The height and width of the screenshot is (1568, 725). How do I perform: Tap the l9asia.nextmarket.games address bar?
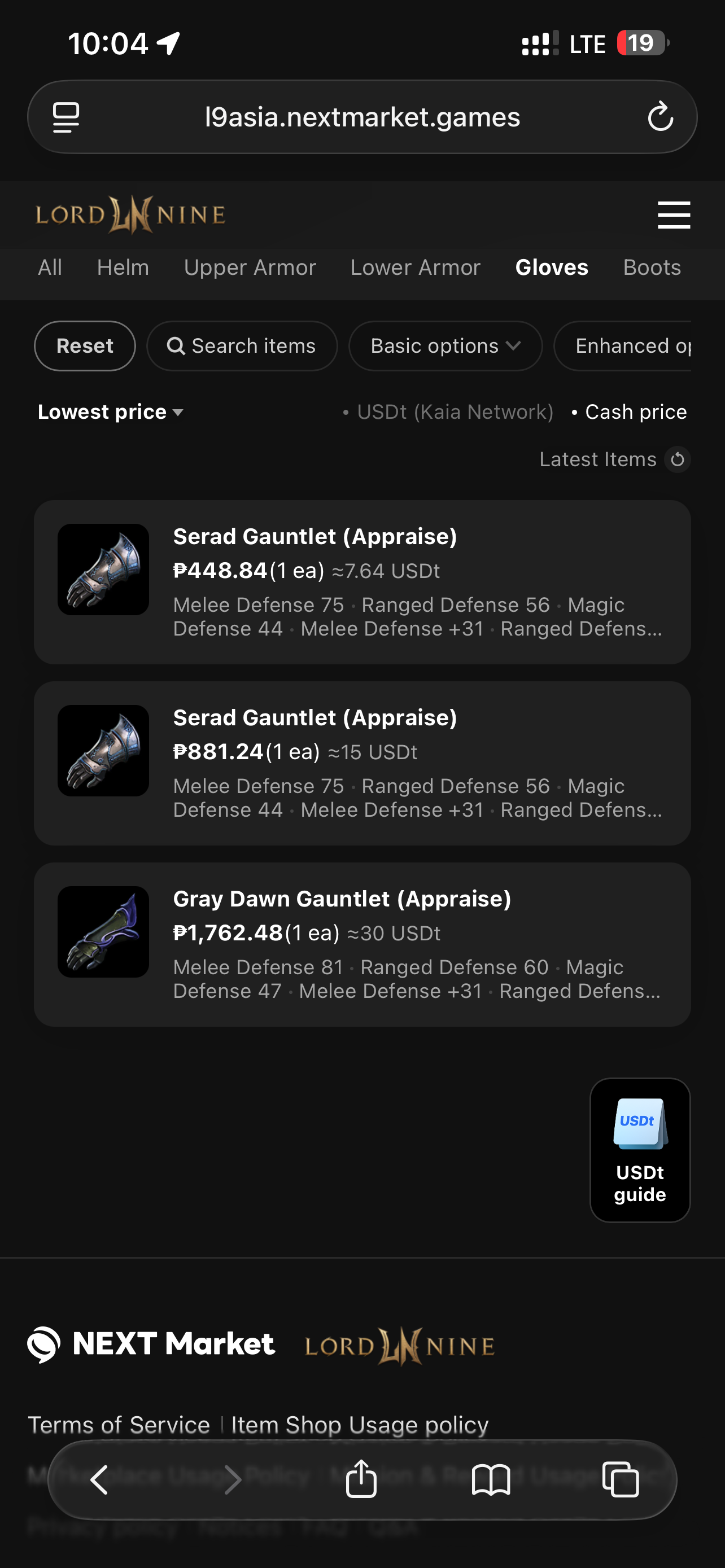click(362, 117)
